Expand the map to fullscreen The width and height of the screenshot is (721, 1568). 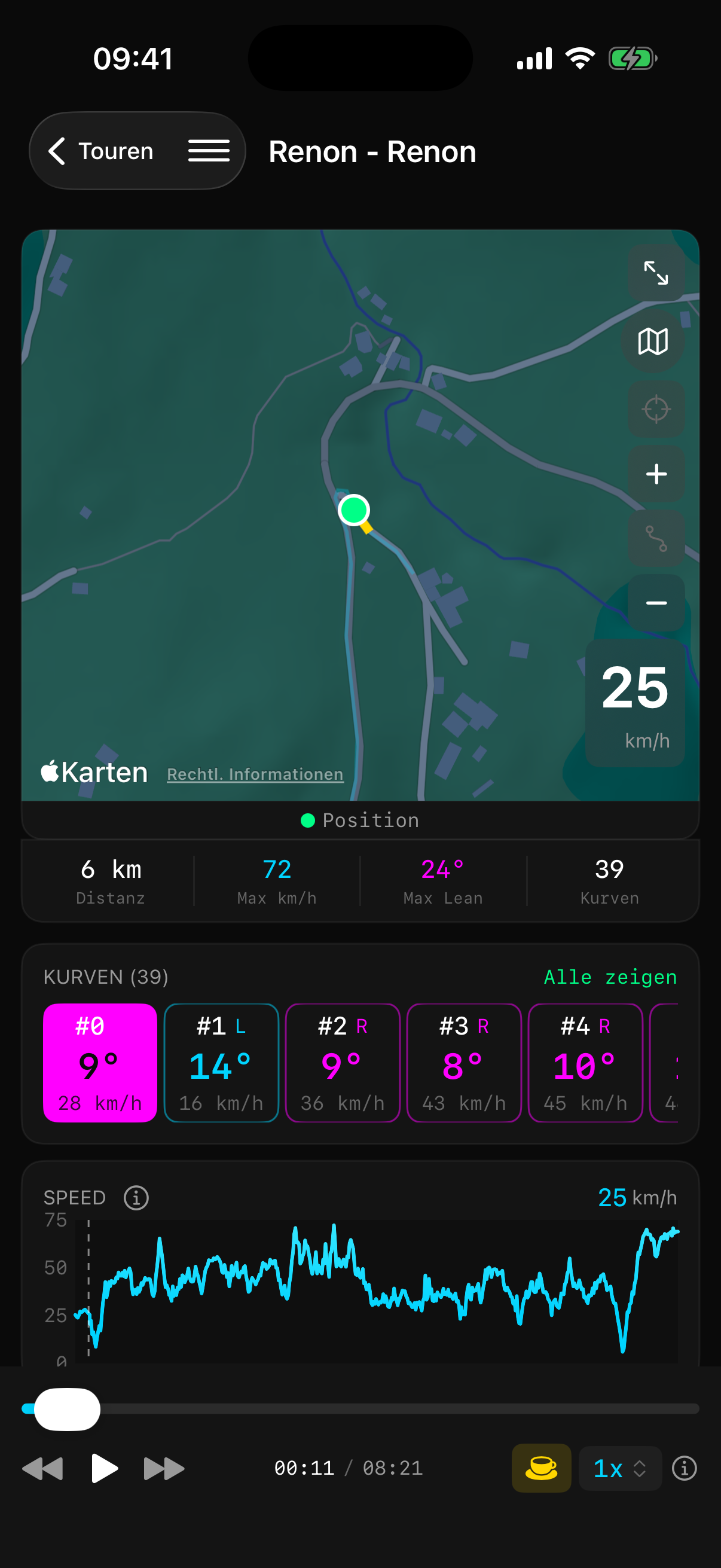click(x=656, y=273)
